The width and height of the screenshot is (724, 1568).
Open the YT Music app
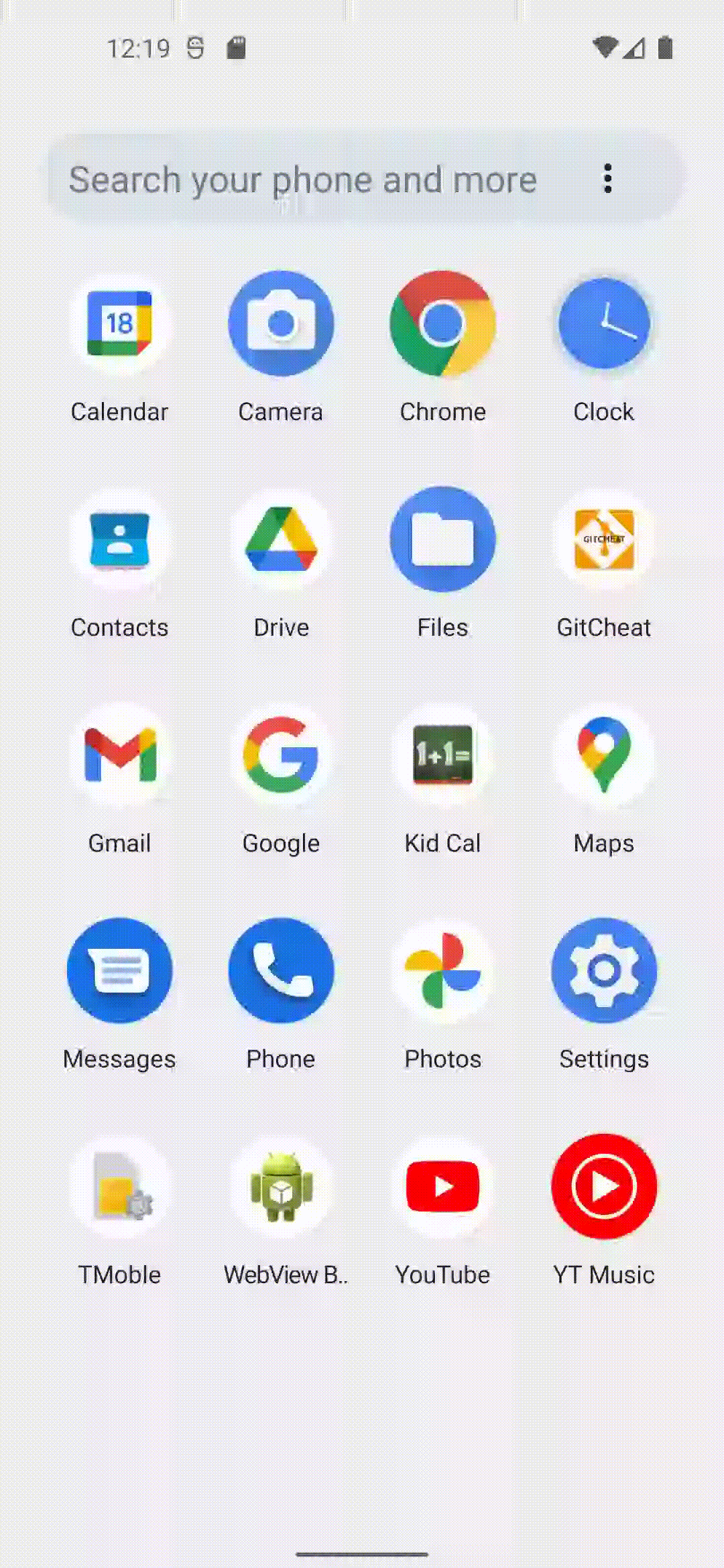pyautogui.click(x=604, y=1187)
